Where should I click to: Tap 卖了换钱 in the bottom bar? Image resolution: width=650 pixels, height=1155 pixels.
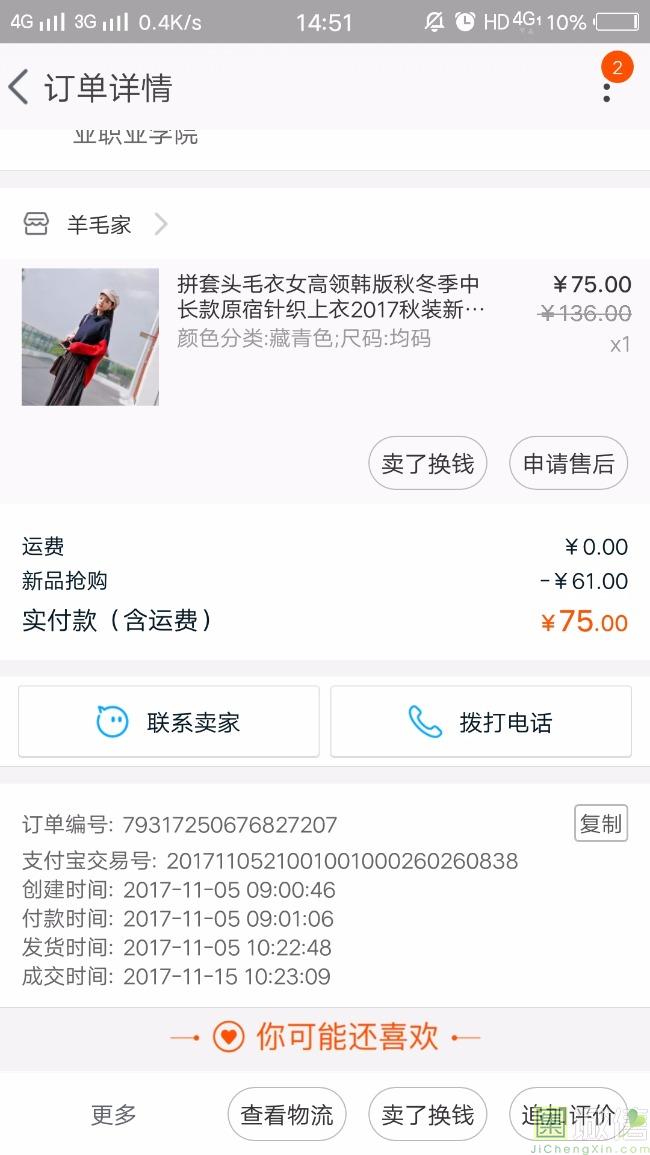click(427, 1114)
